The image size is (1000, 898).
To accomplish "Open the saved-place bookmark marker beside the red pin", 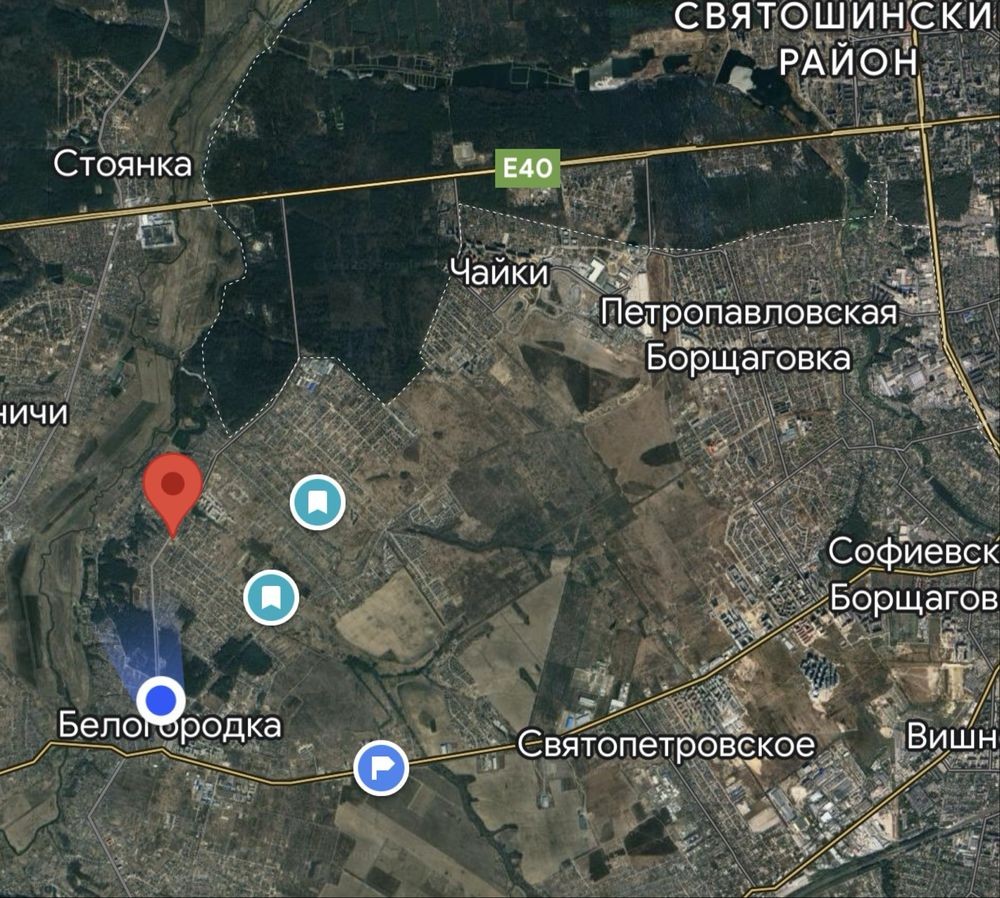I will tap(318, 502).
